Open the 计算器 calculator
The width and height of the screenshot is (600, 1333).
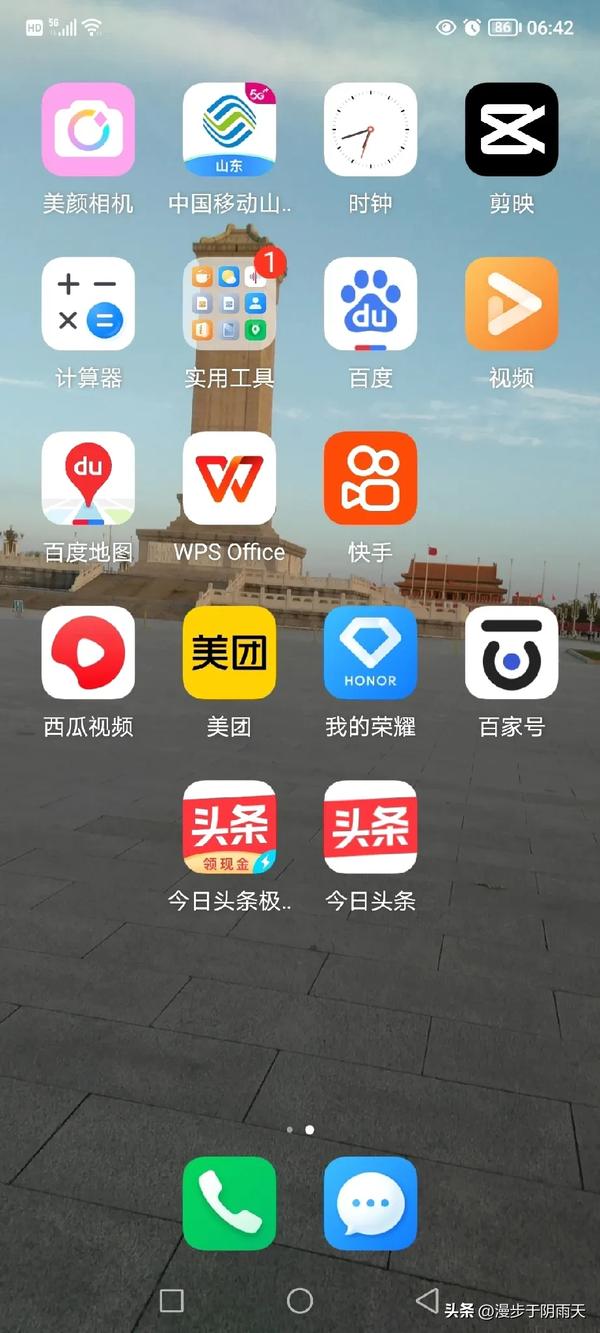click(88, 304)
